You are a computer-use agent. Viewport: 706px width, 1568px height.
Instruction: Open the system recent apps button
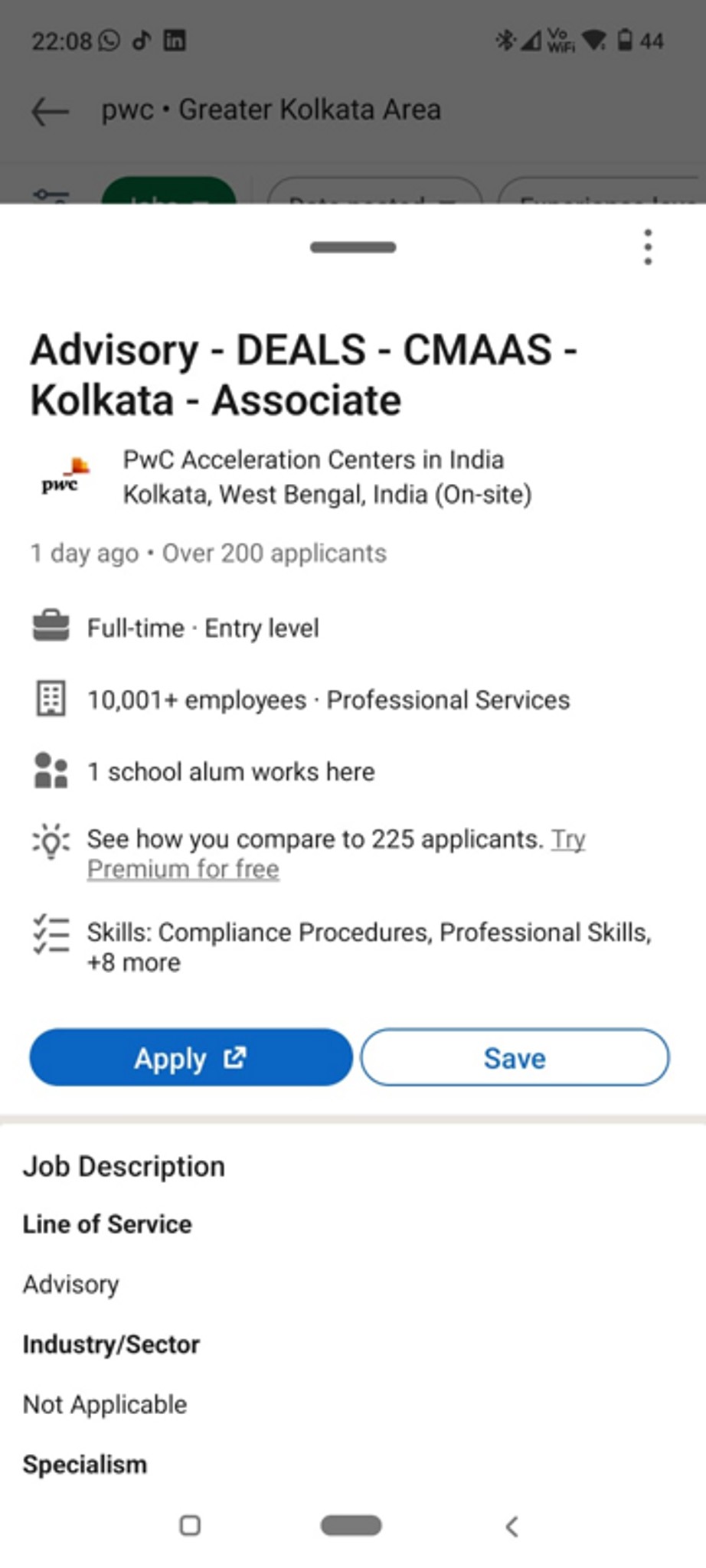pyautogui.click(x=190, y=1525)
